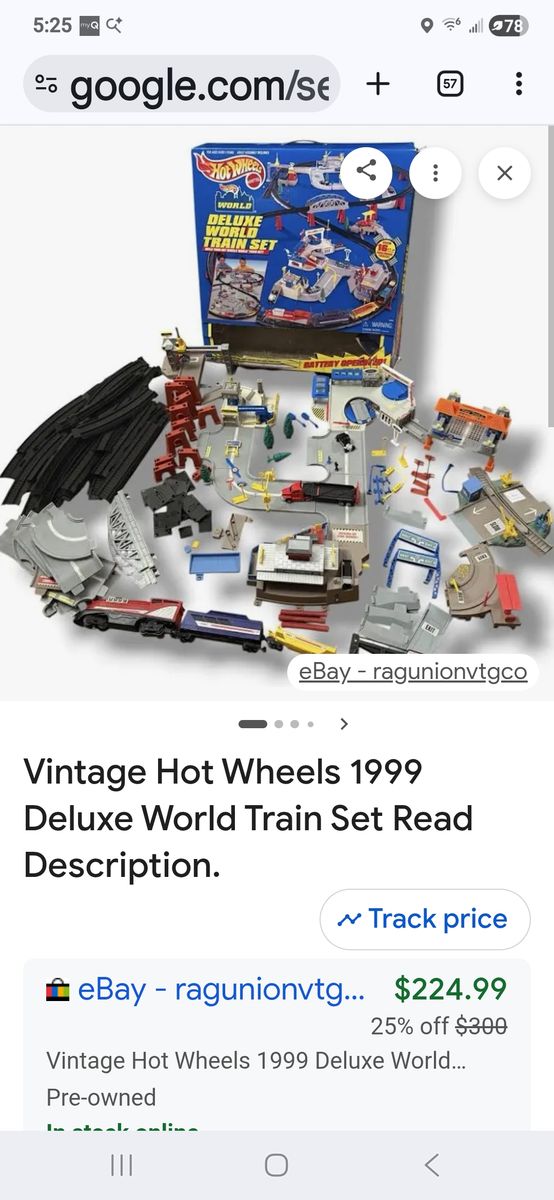Open the tab switcher showing 57 tabs
The height and width of the screenshot is (1200, 554).
click(x=451, y=84)
